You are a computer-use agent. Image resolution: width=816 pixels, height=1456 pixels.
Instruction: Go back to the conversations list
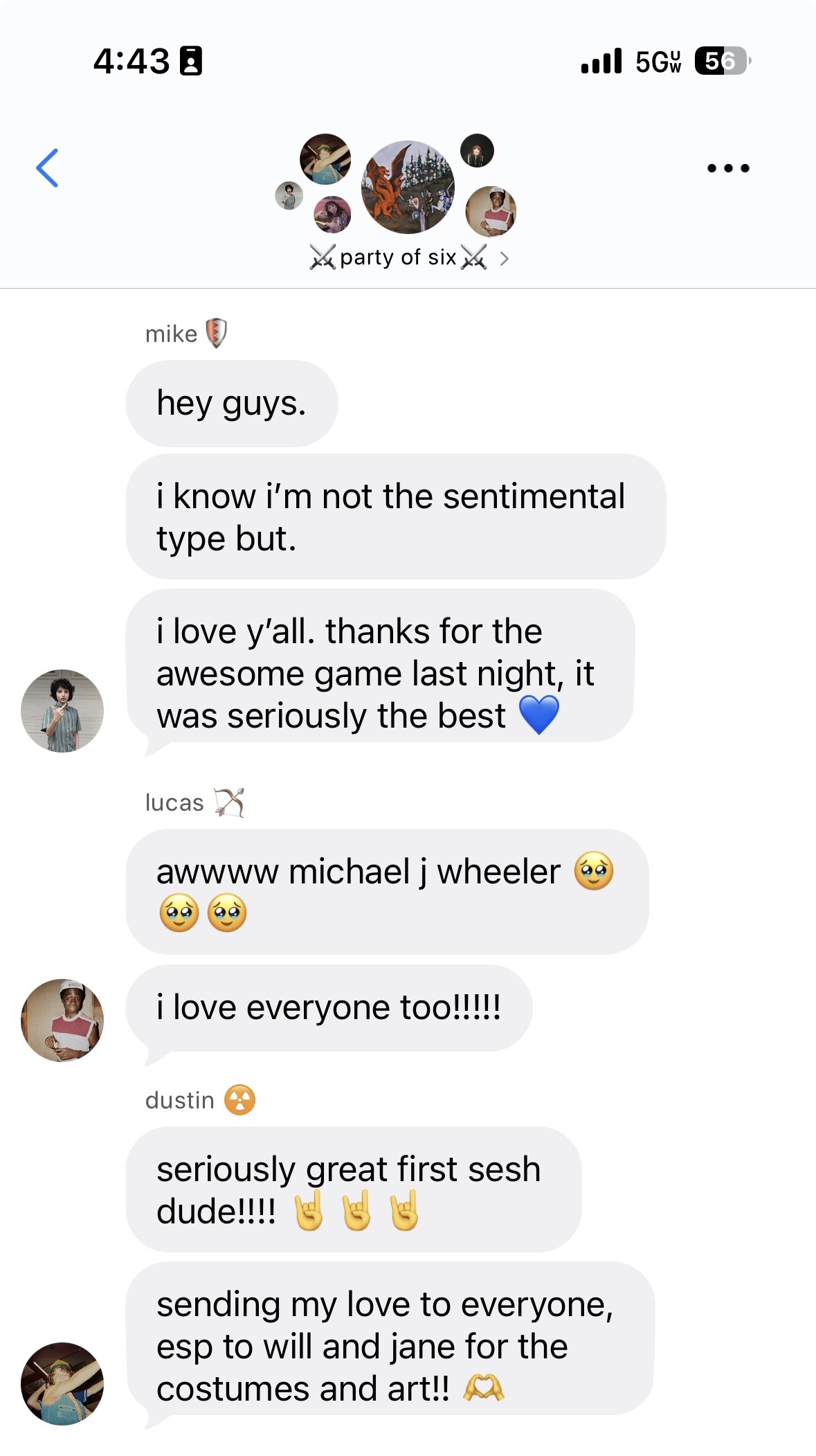pyautogui.click(x=47, y=168)
